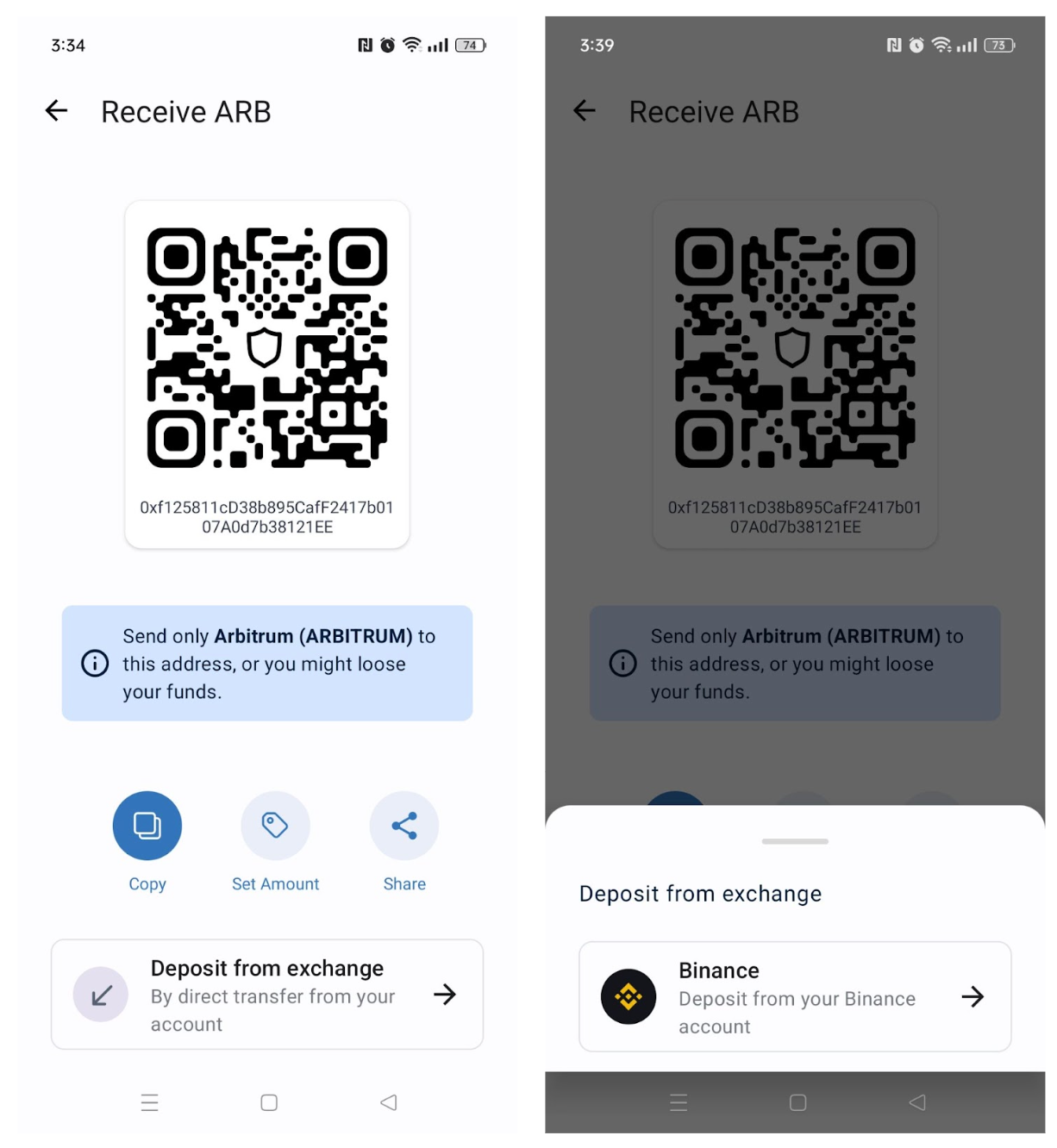
Task: Open Deposit from exchange by direct transfer
Action: pos(267,995)
